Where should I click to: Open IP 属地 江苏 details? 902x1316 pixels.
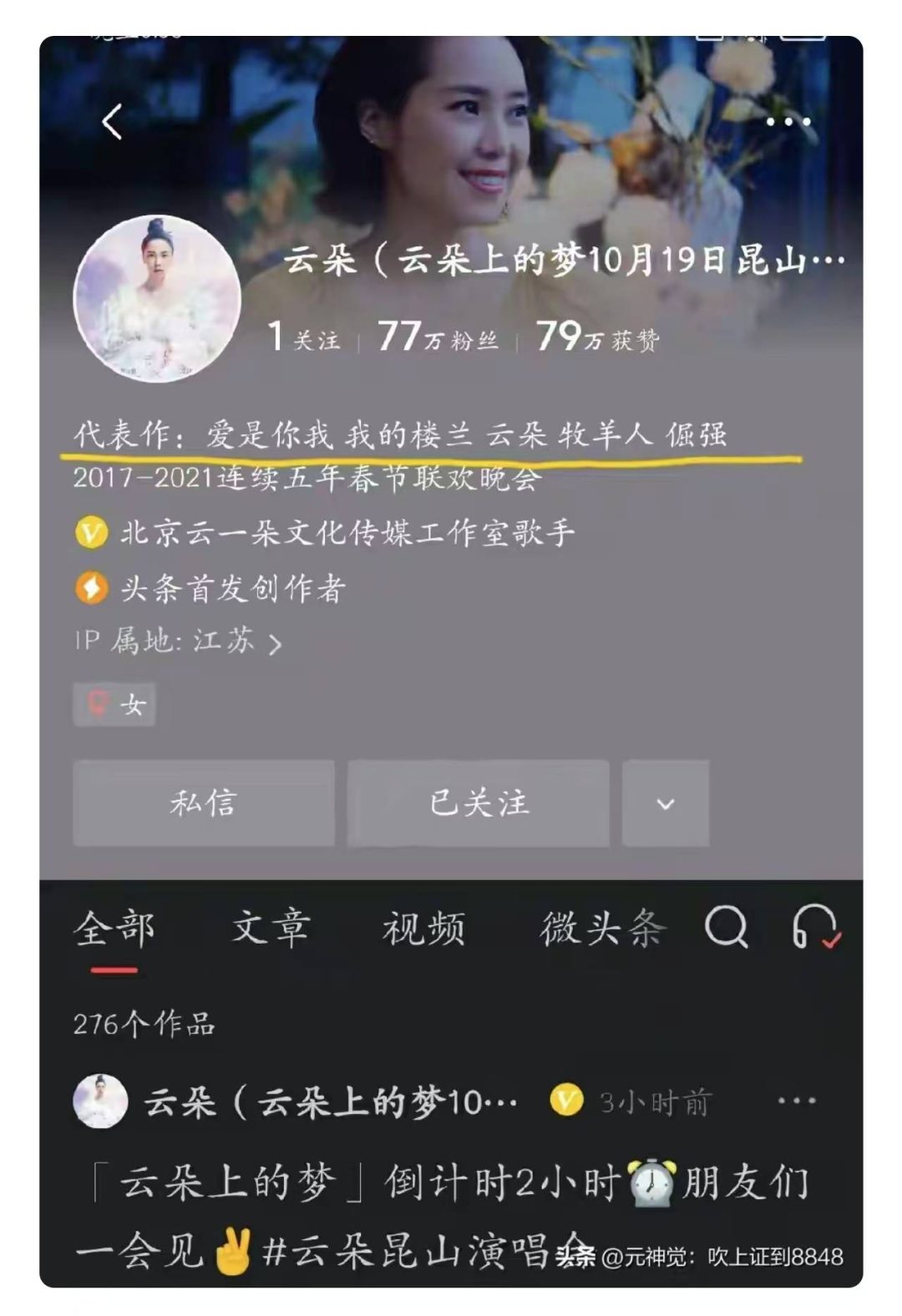(179, 641)
